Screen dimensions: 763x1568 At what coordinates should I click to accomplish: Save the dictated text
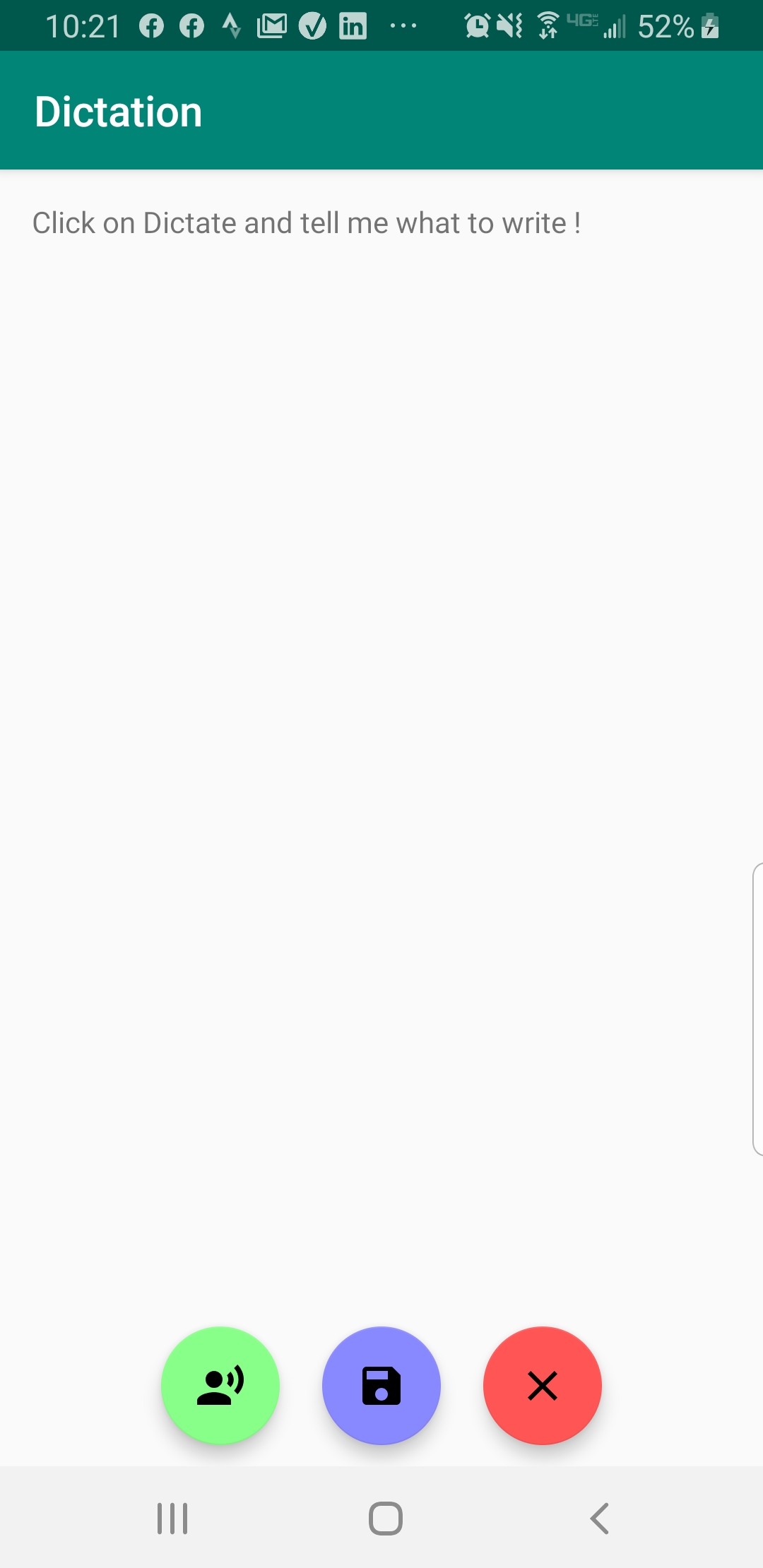coord(381,1385)
